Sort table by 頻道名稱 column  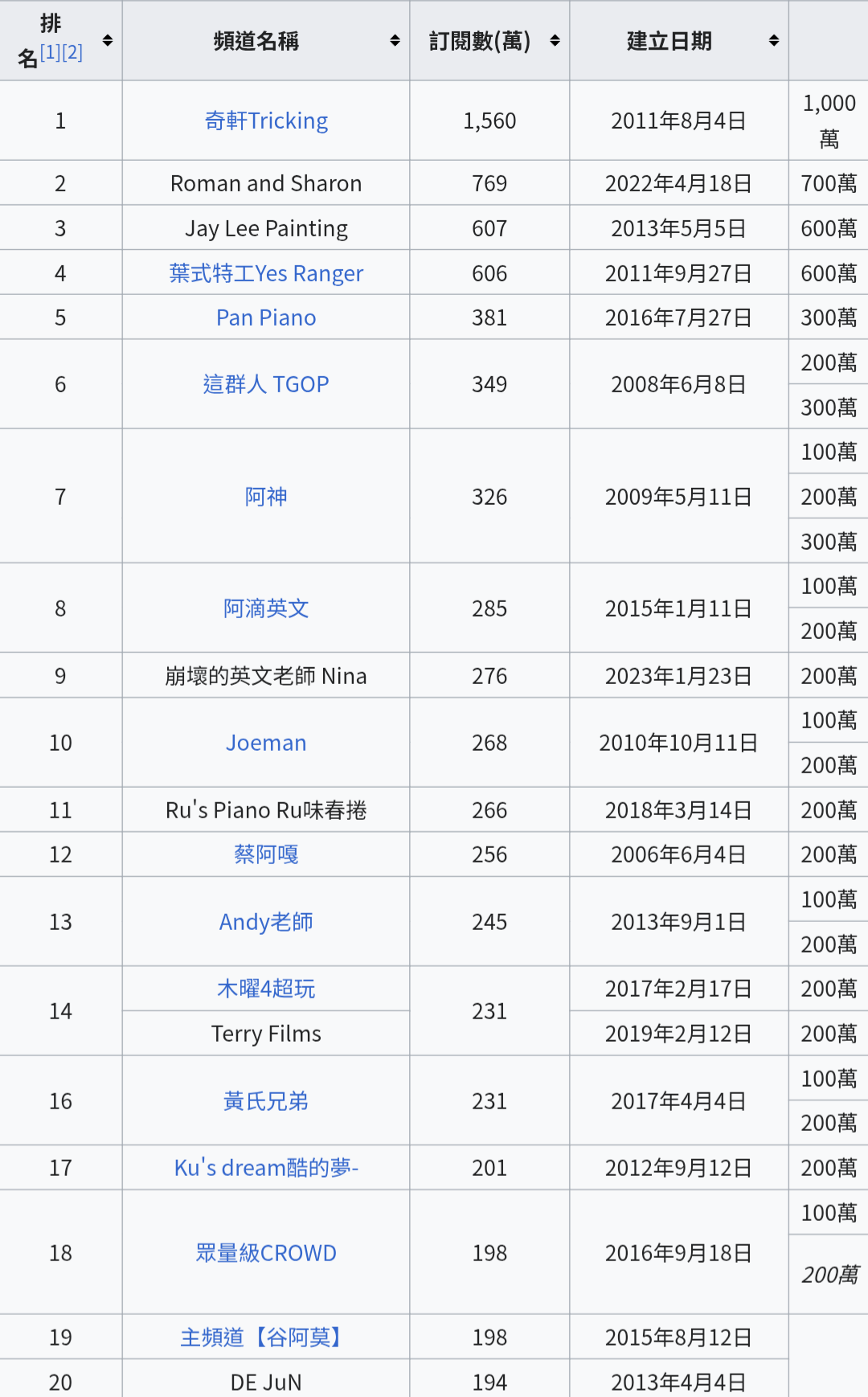[x=395, y=41]
